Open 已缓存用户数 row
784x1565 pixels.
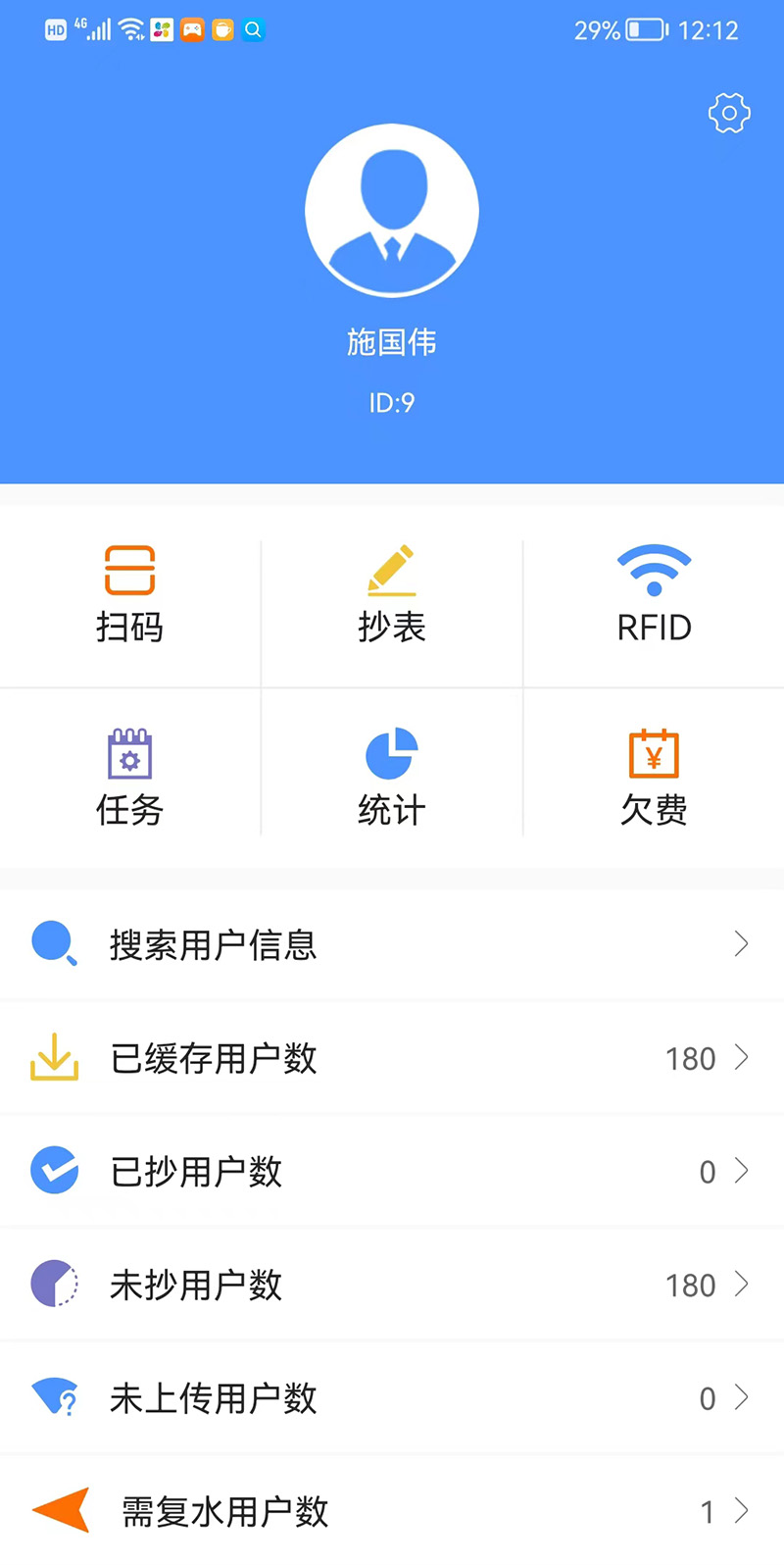[392, 1058]
